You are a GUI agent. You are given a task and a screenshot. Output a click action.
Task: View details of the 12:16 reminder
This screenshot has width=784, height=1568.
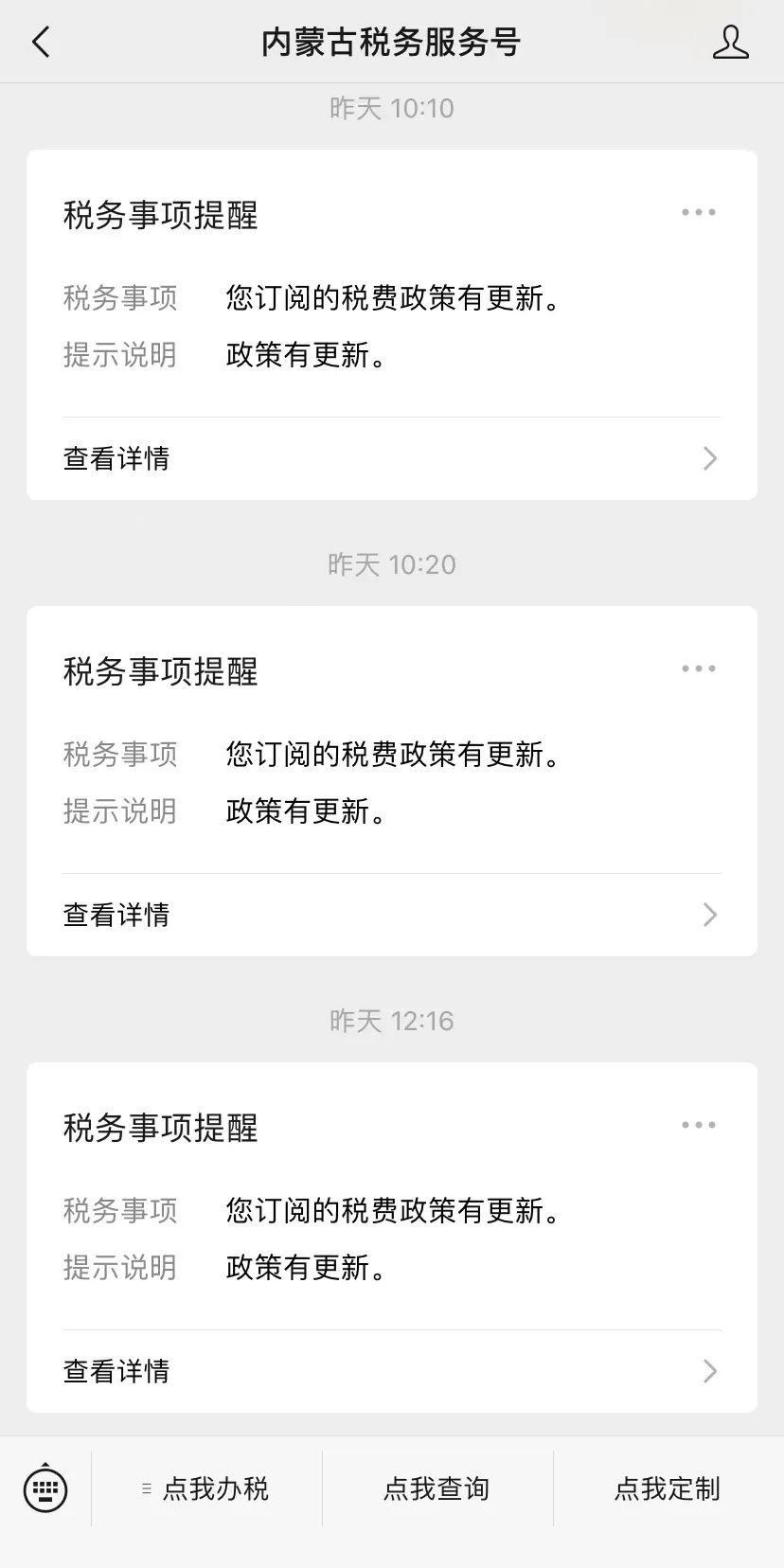[x=391, y=1372]
